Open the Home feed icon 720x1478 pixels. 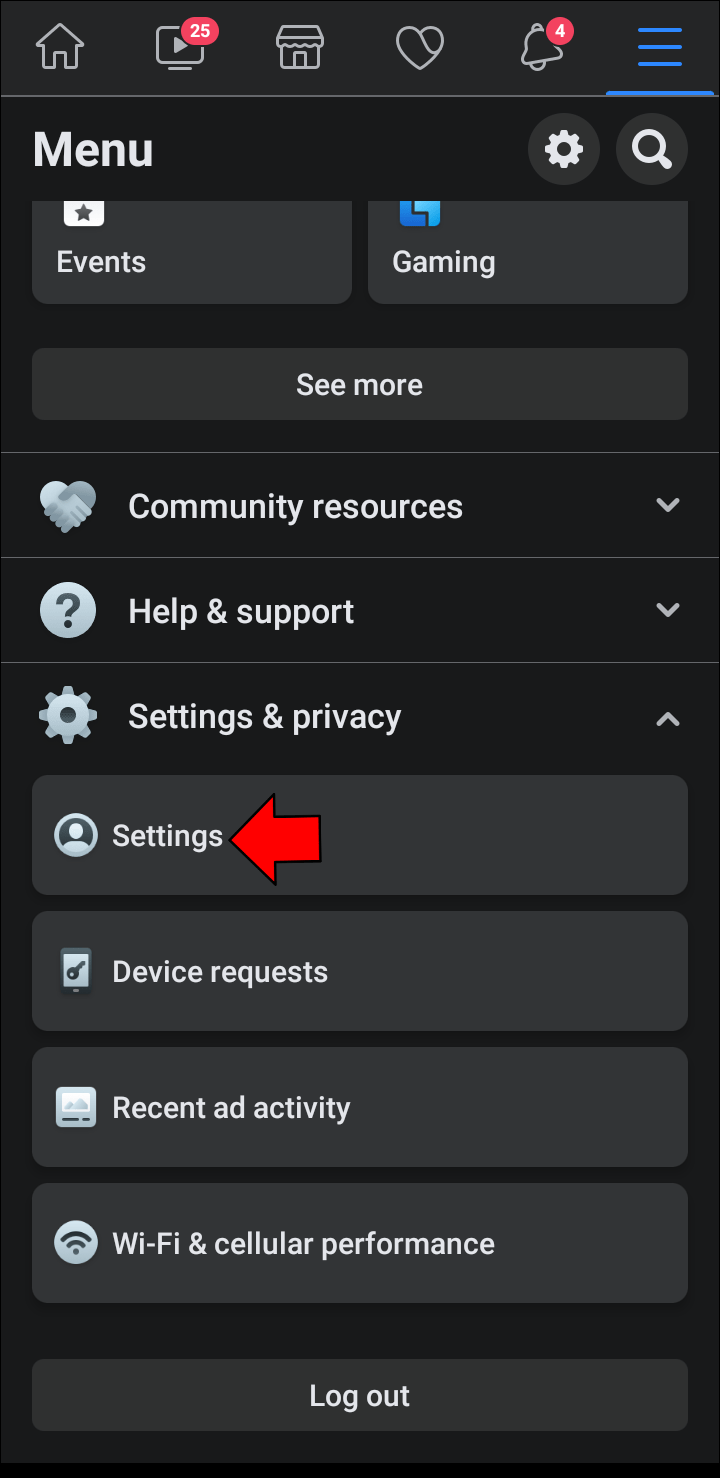(59, 46)
